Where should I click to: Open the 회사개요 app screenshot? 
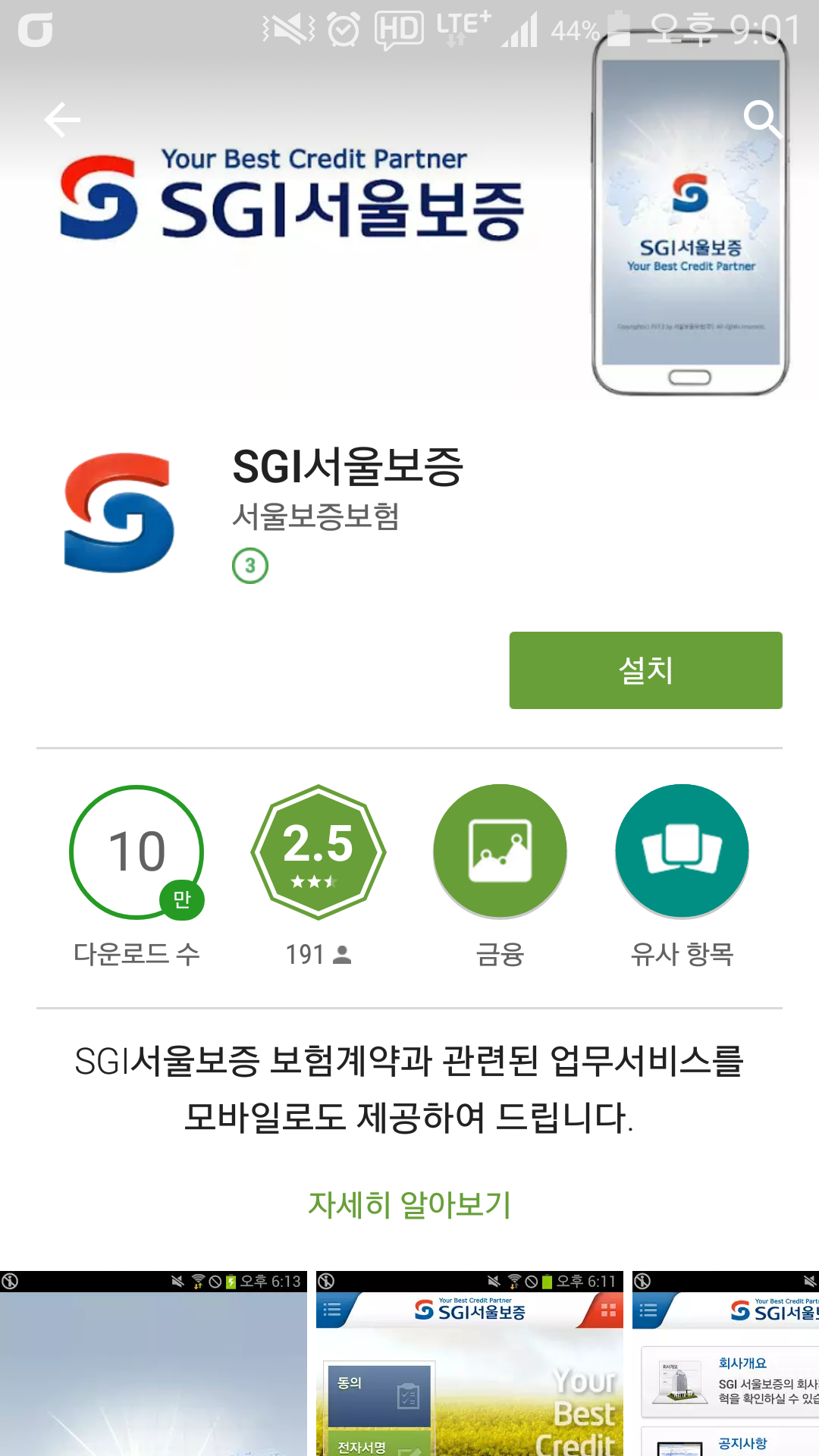(x=726, y=1365)
